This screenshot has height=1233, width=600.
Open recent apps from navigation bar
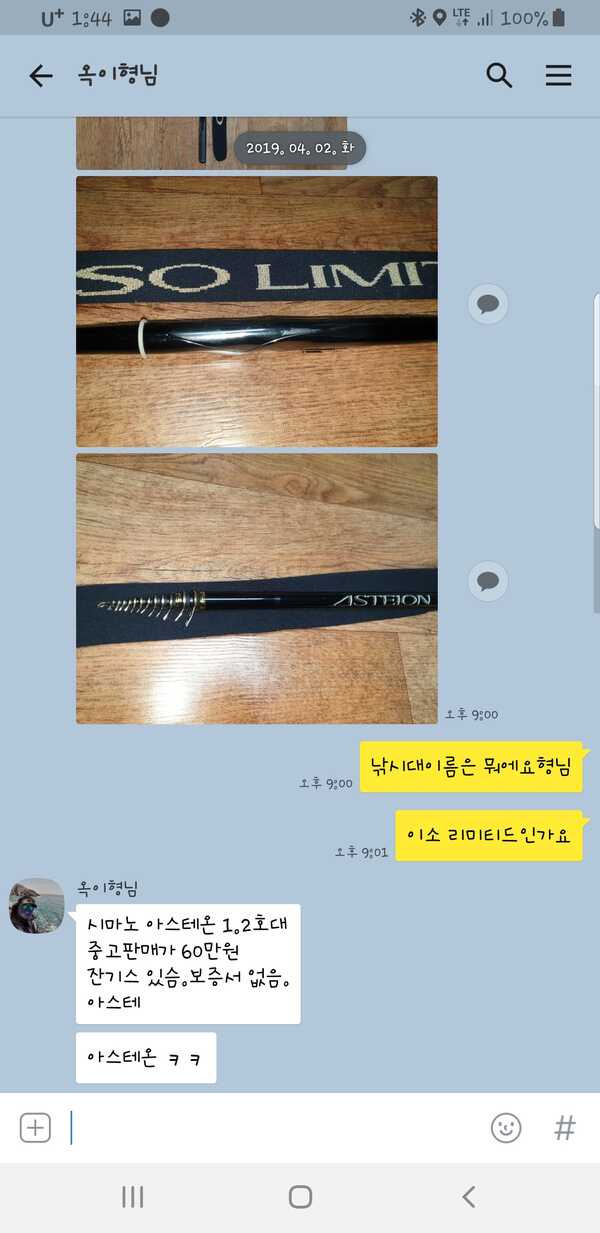click(132, 1197)
